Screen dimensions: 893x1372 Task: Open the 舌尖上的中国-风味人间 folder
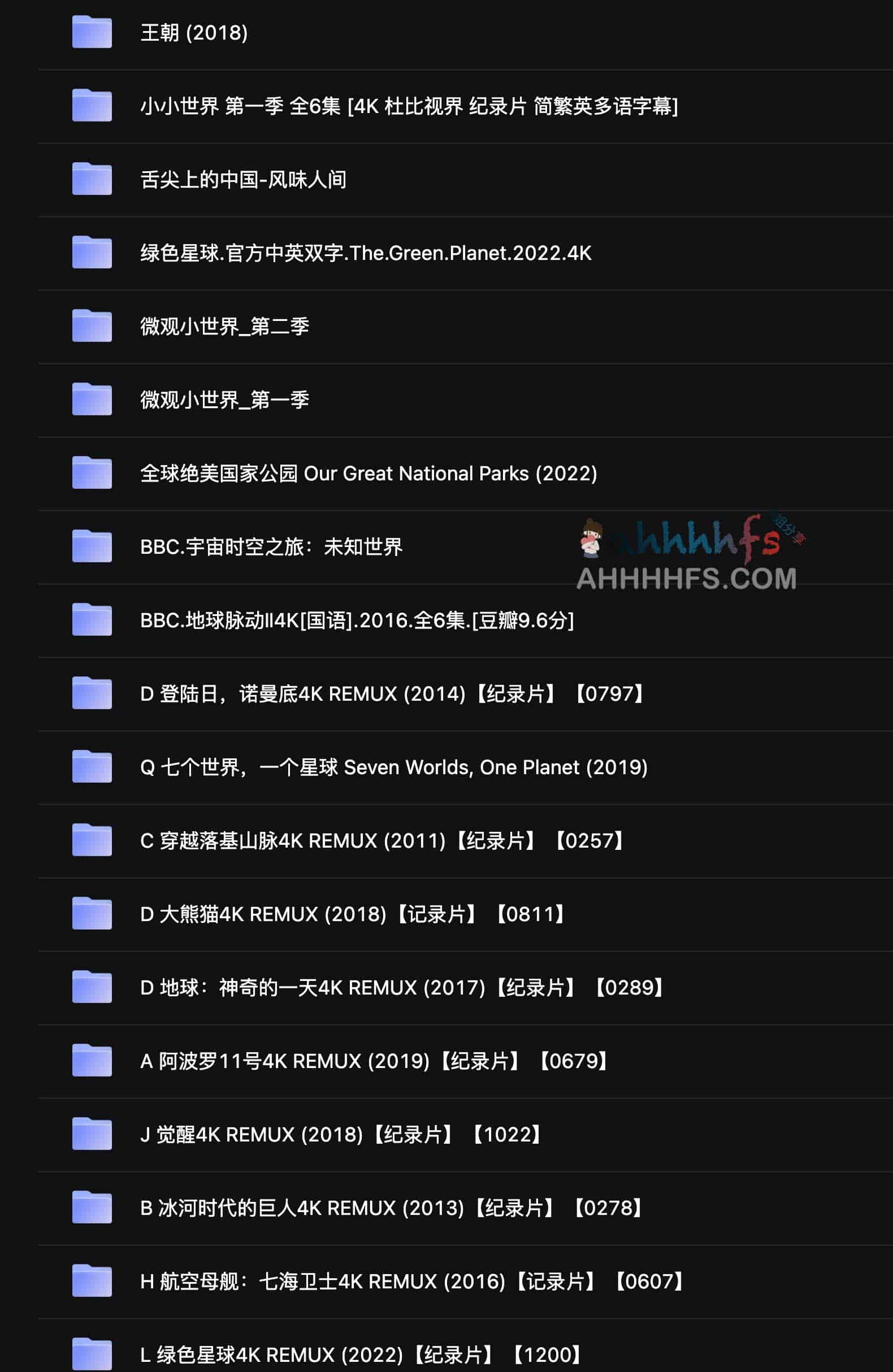(x=242, y=180)
